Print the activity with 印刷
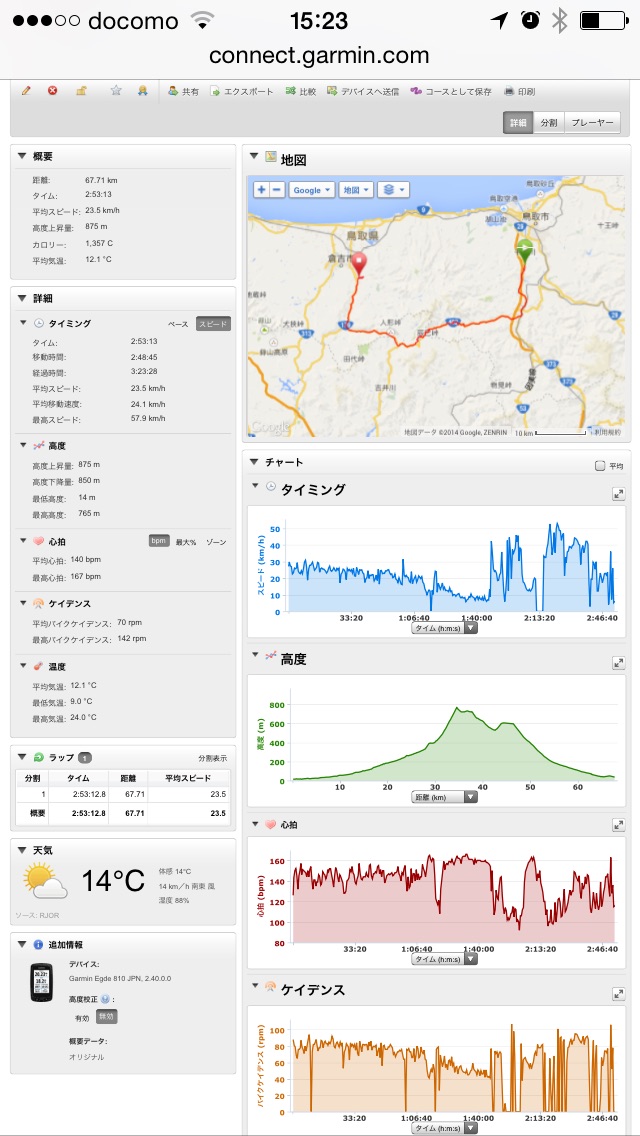640x1136 pixels. point(519,91)
